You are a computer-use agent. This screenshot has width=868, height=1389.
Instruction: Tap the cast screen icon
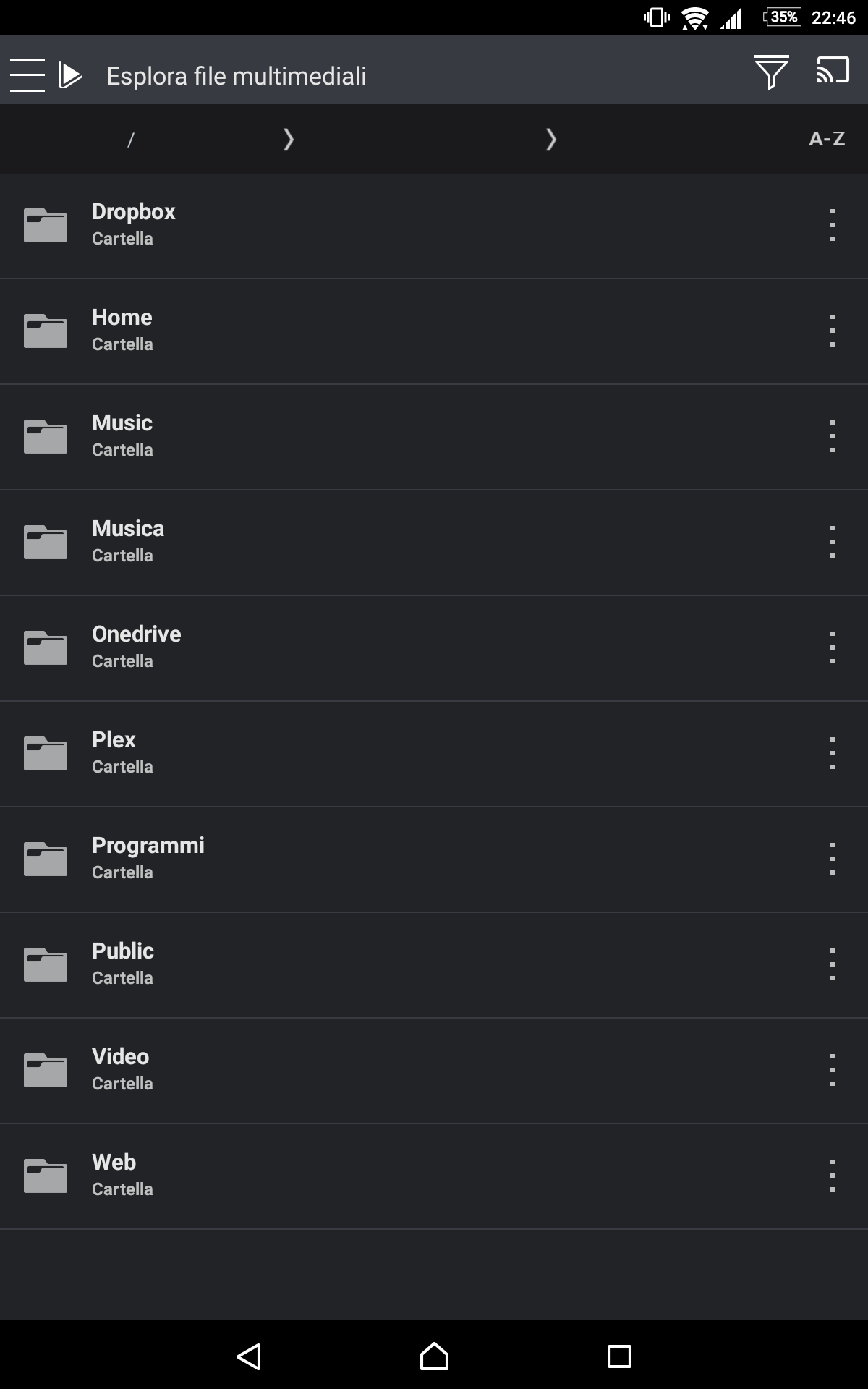[833, 70]
